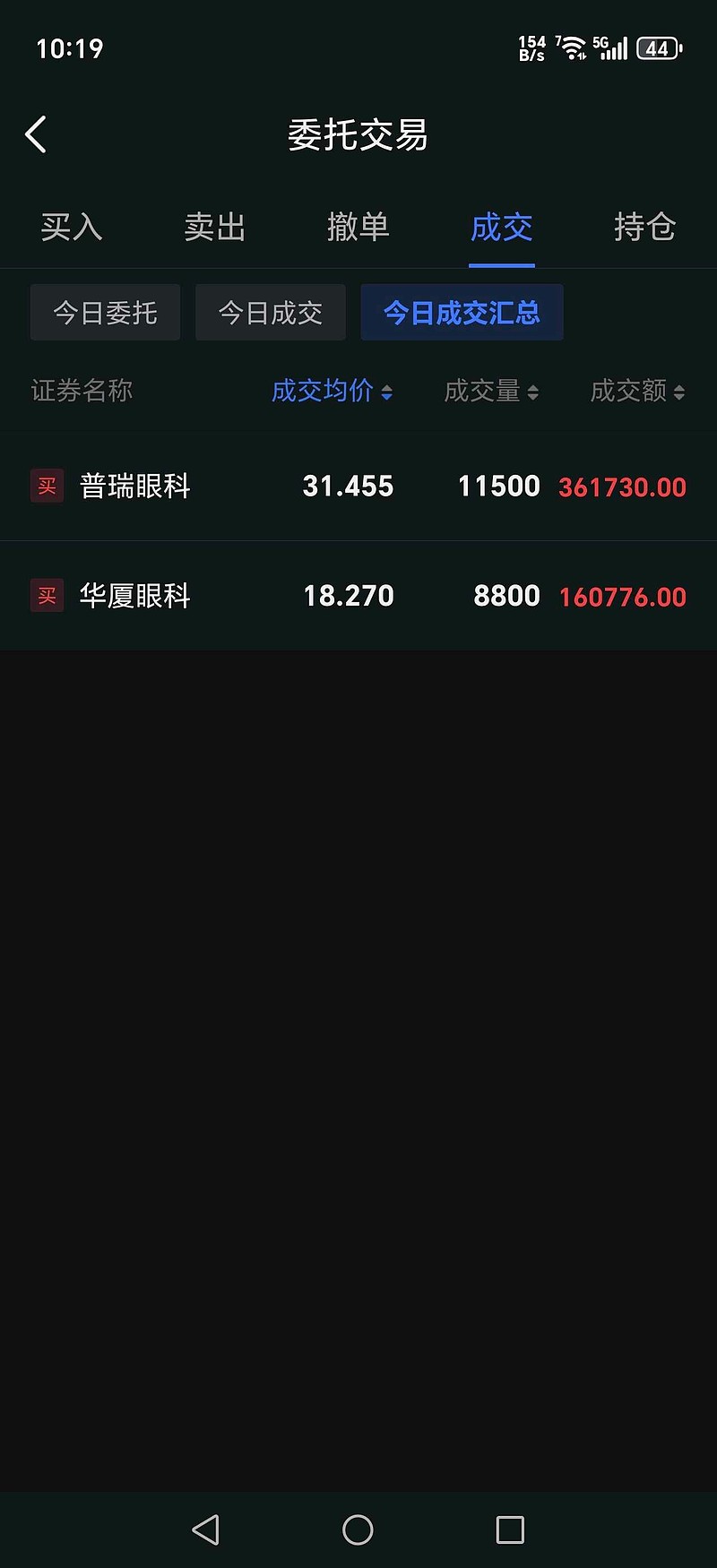
Task: Select the 买 icon beside 华厦眼科
Action: [47, 595]
